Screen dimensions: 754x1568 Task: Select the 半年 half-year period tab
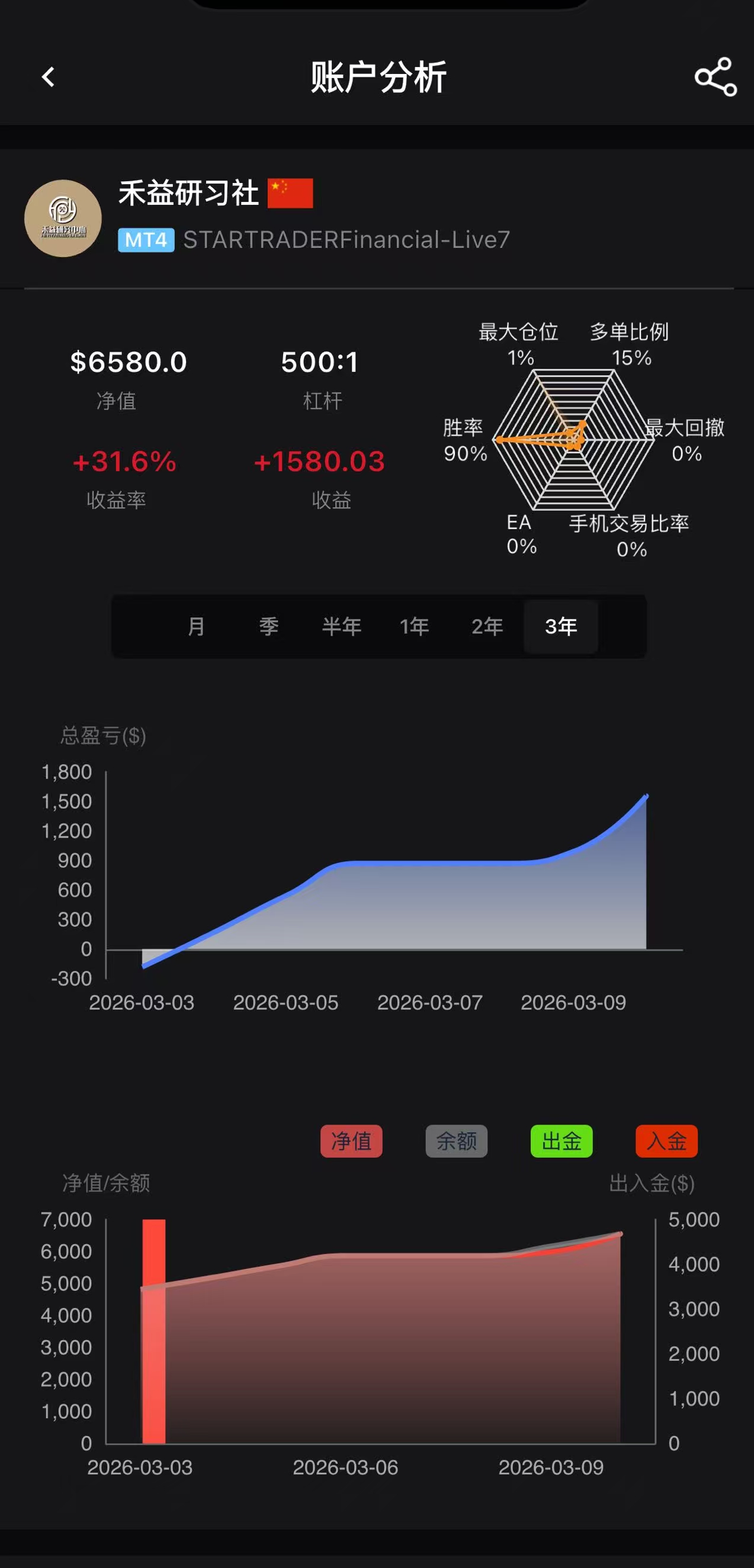pyautogui.click(x=343, y=626)
